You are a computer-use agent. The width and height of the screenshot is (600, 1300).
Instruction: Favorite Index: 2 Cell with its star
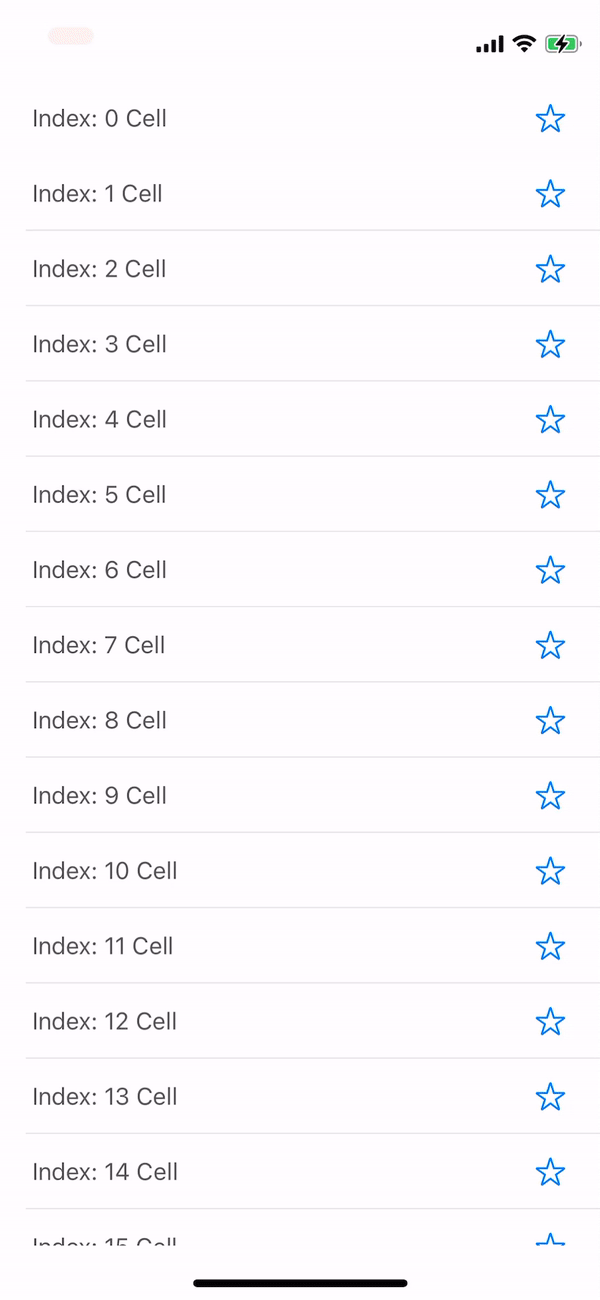click(x=550, y=269)
